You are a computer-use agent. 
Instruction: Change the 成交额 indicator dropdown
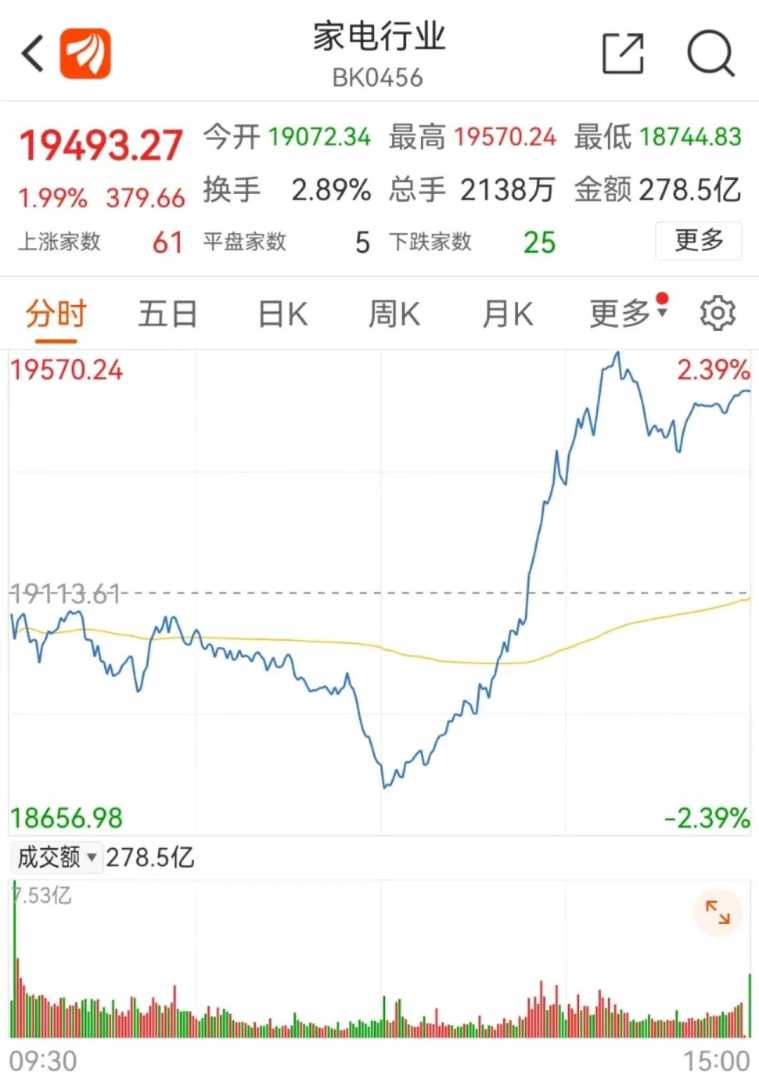57,858
